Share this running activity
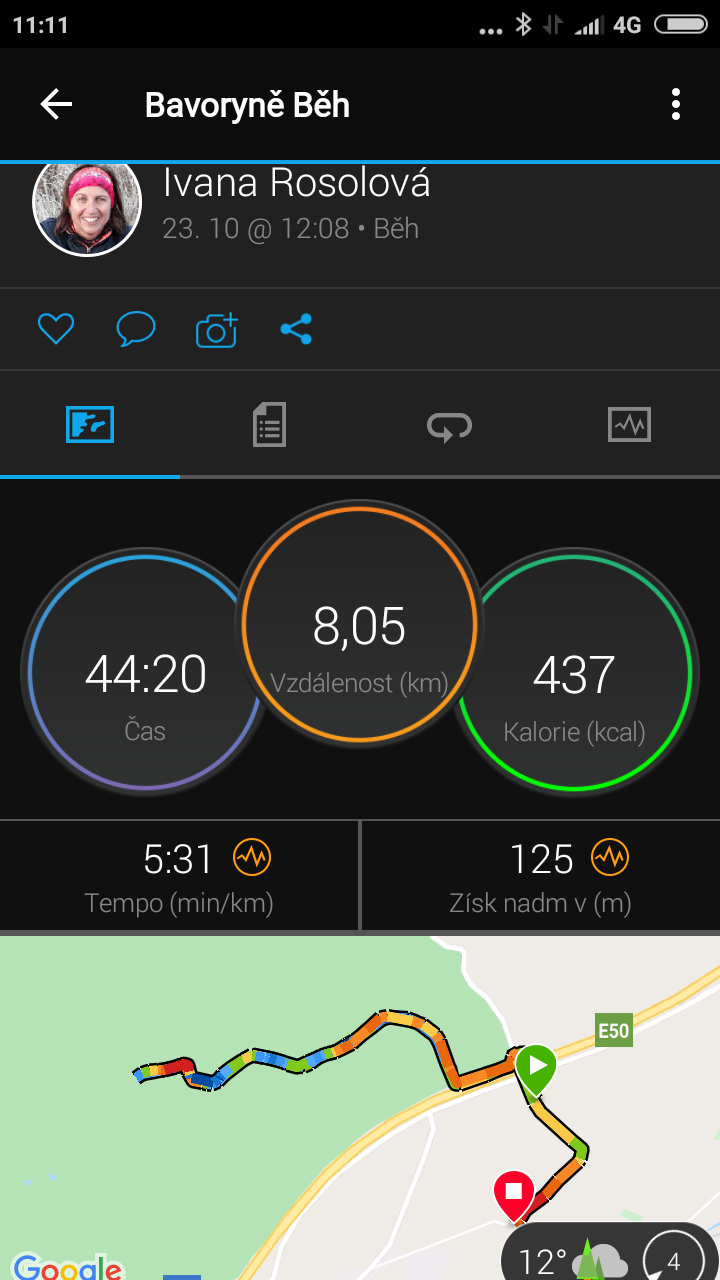 click(296, 329)
